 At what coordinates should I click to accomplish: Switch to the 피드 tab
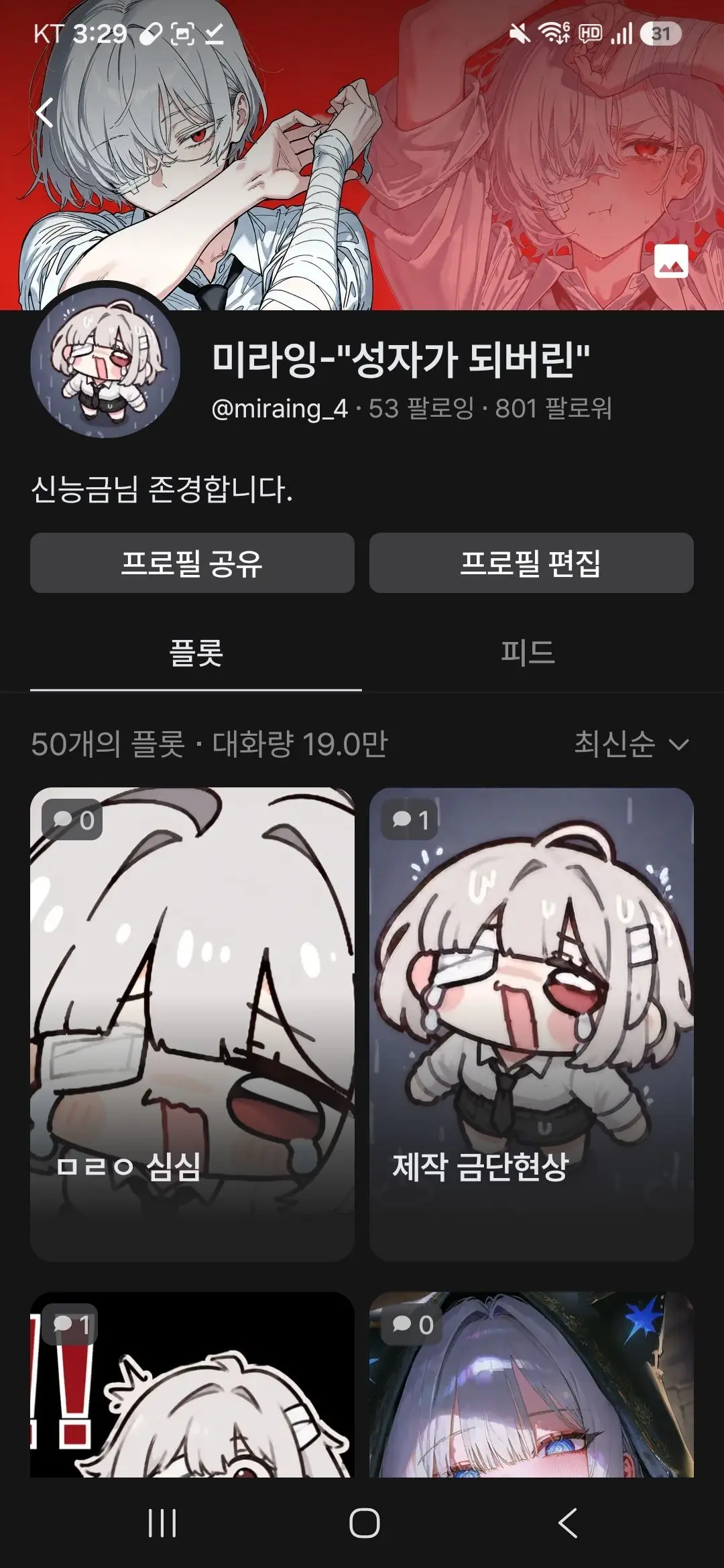pyautogui.click(x=528, y=653)
